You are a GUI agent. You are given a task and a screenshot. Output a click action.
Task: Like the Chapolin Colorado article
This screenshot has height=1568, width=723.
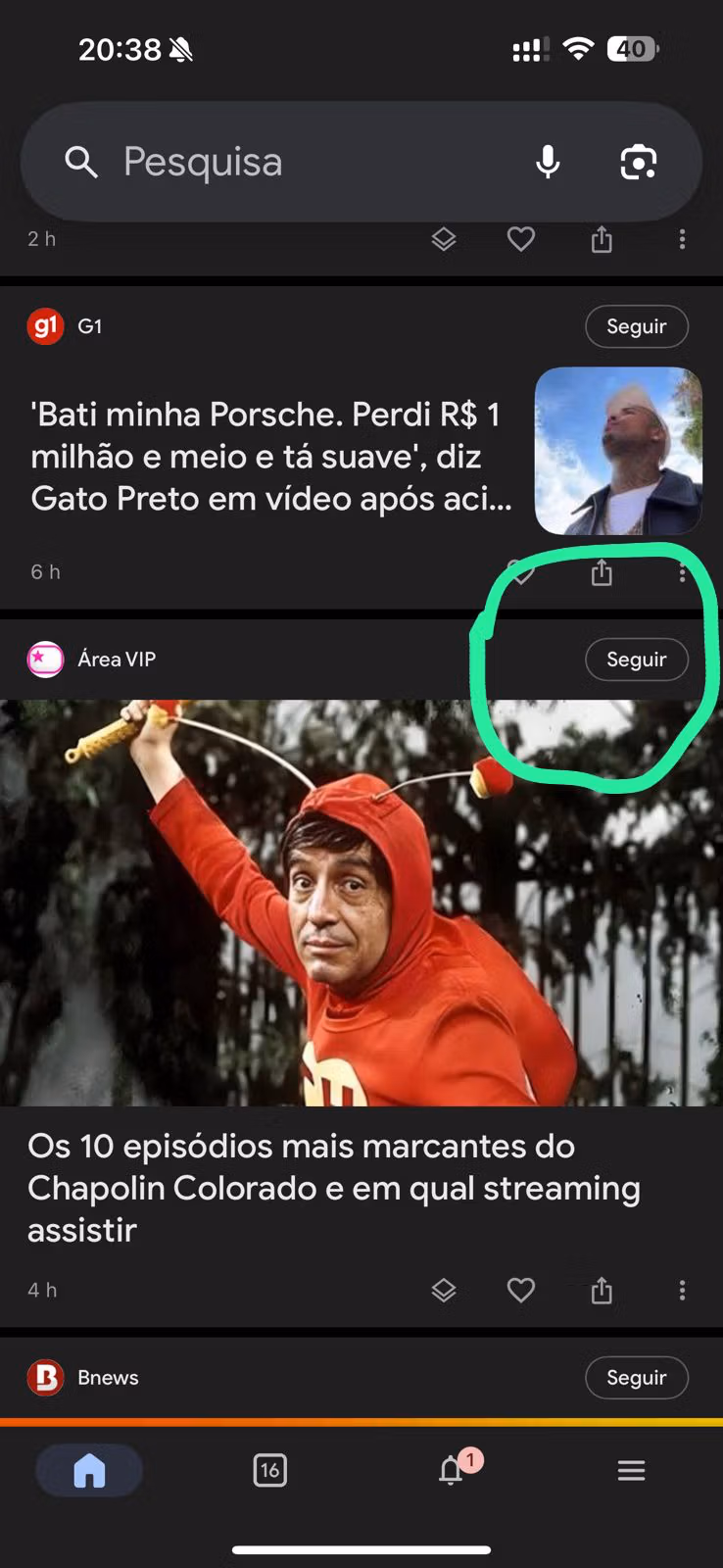pyautogui.click(x=521, y=1290)
